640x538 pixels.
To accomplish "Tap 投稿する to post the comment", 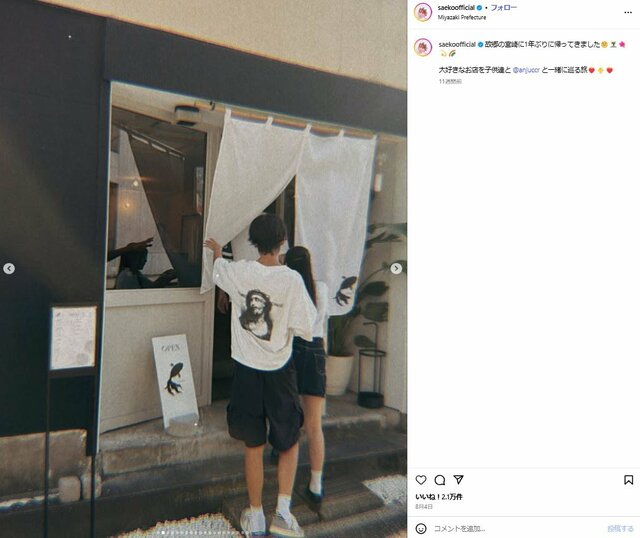I will [620, 528].
